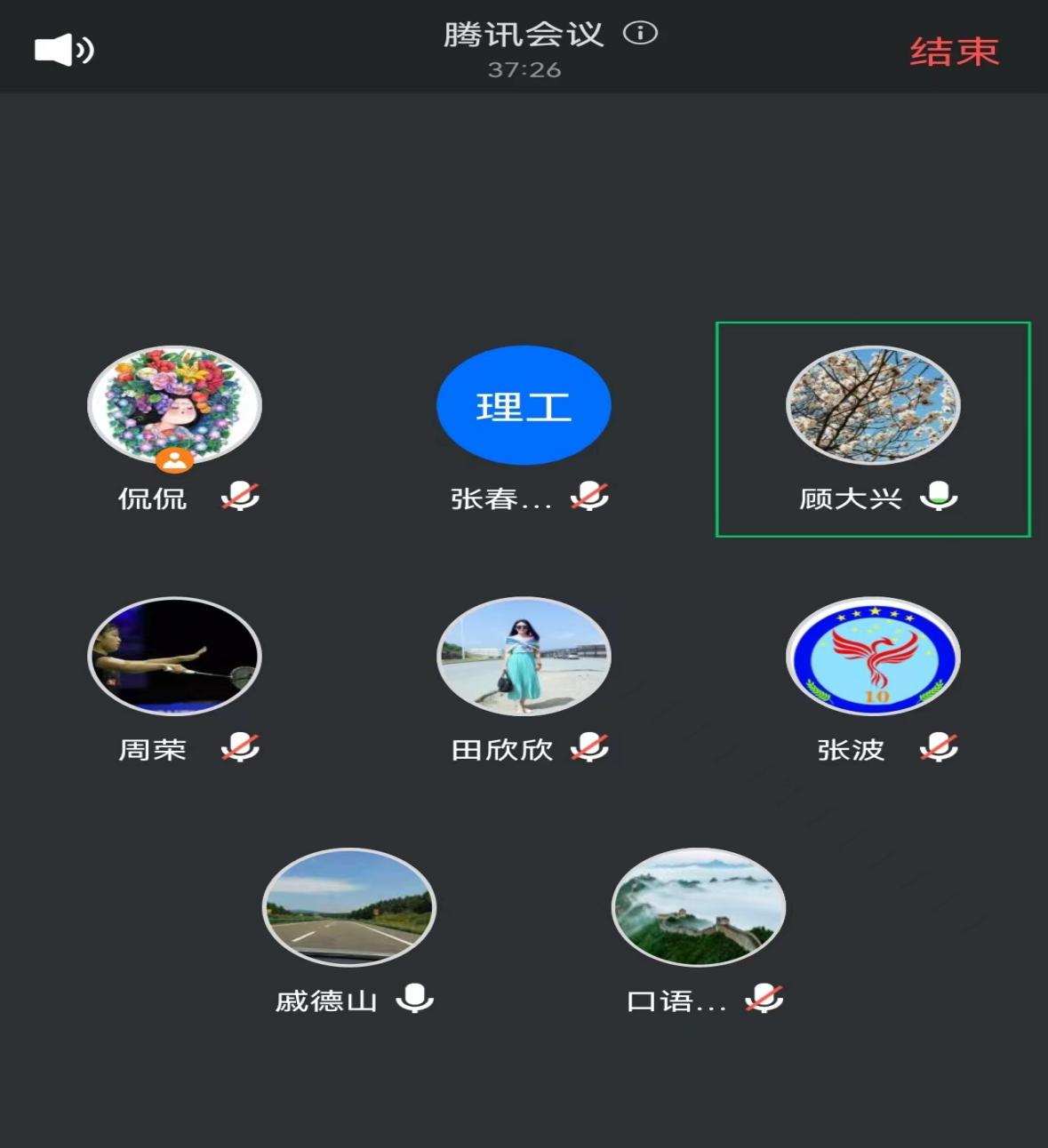Open the 口语… participant's avatar
The height and width of the screenshot is (1148, 1048).
[699, 907]
